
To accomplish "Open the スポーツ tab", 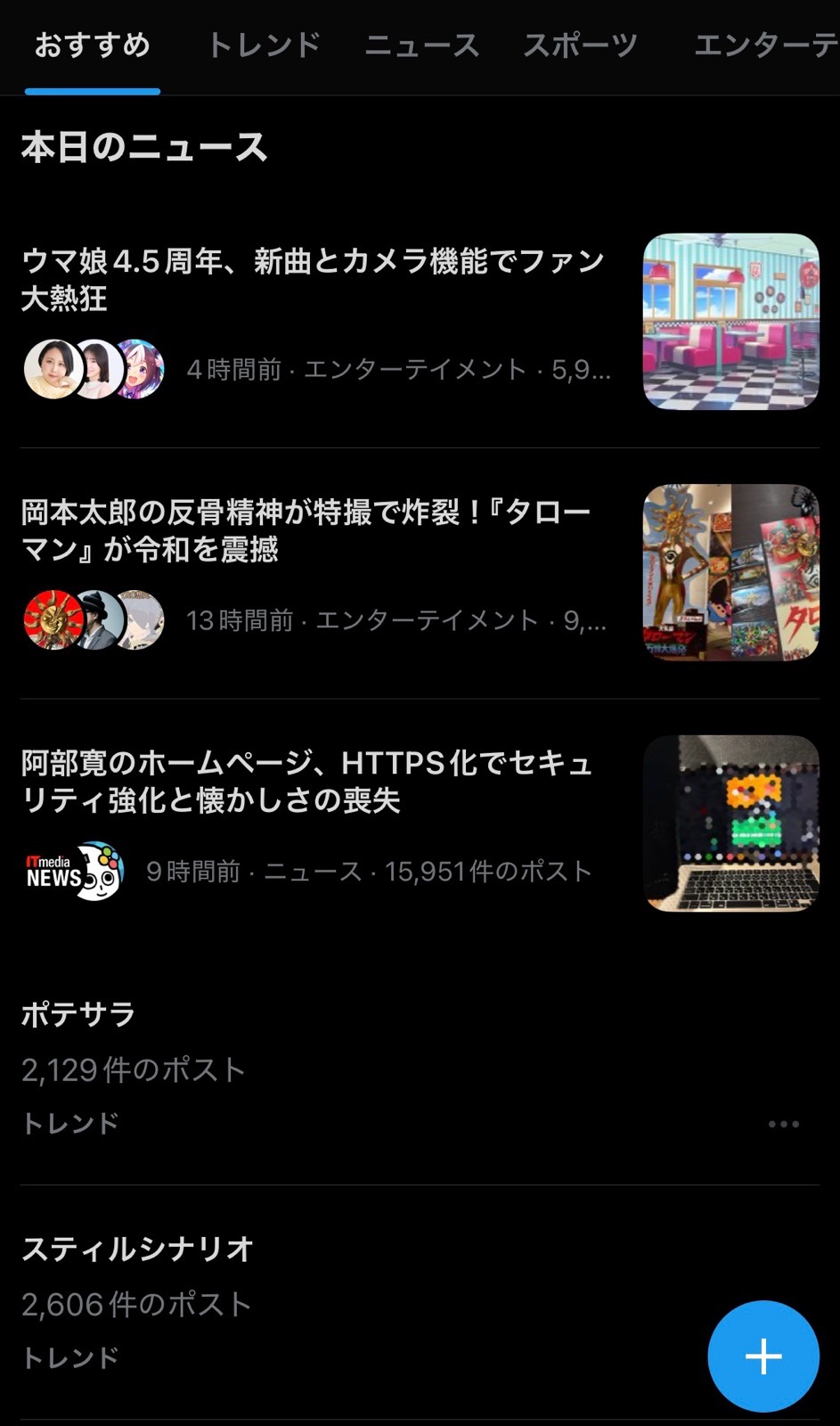I will click(580, 45).
